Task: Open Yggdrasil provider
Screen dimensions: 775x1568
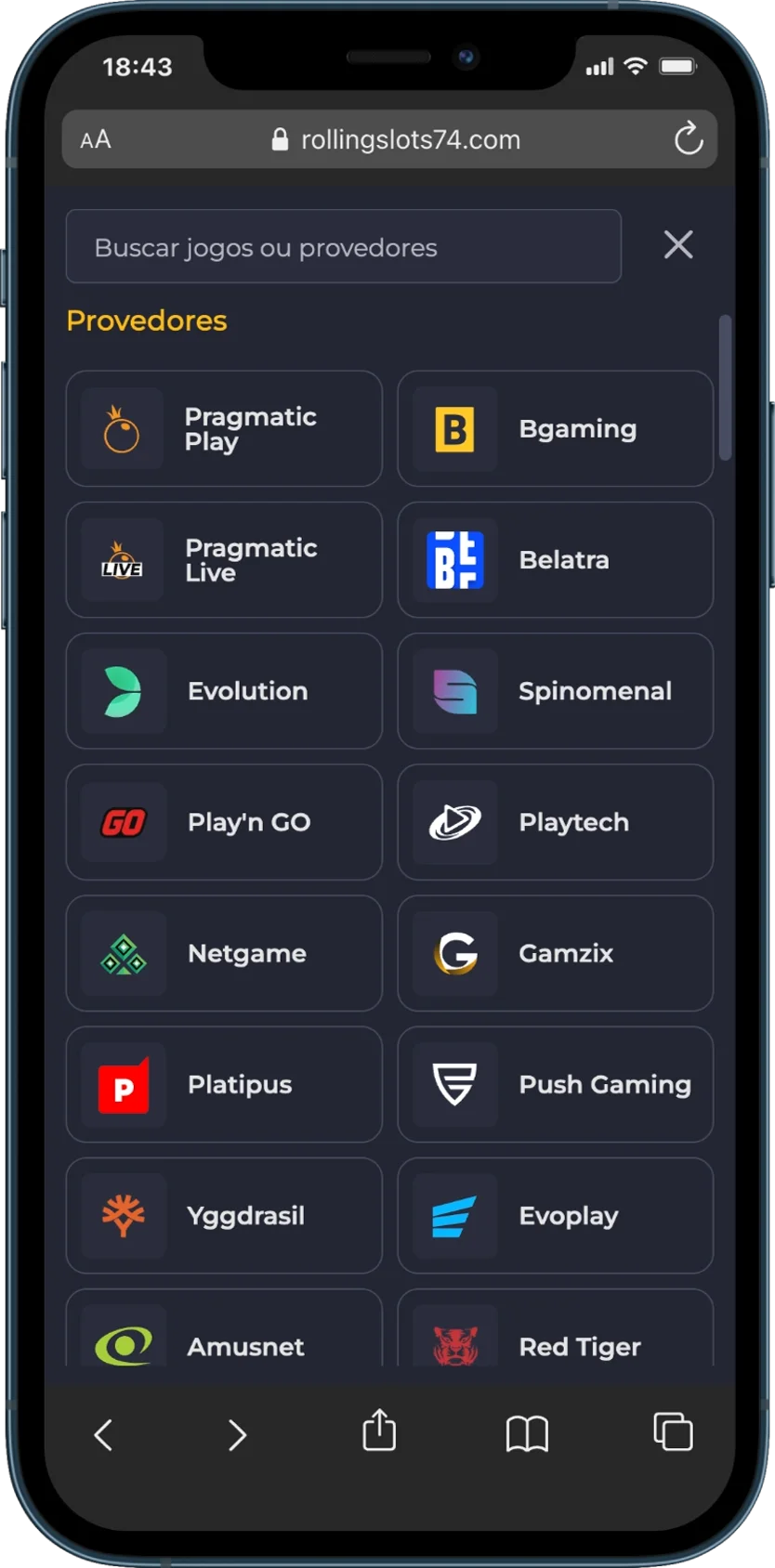Action: coord(224,1215)
